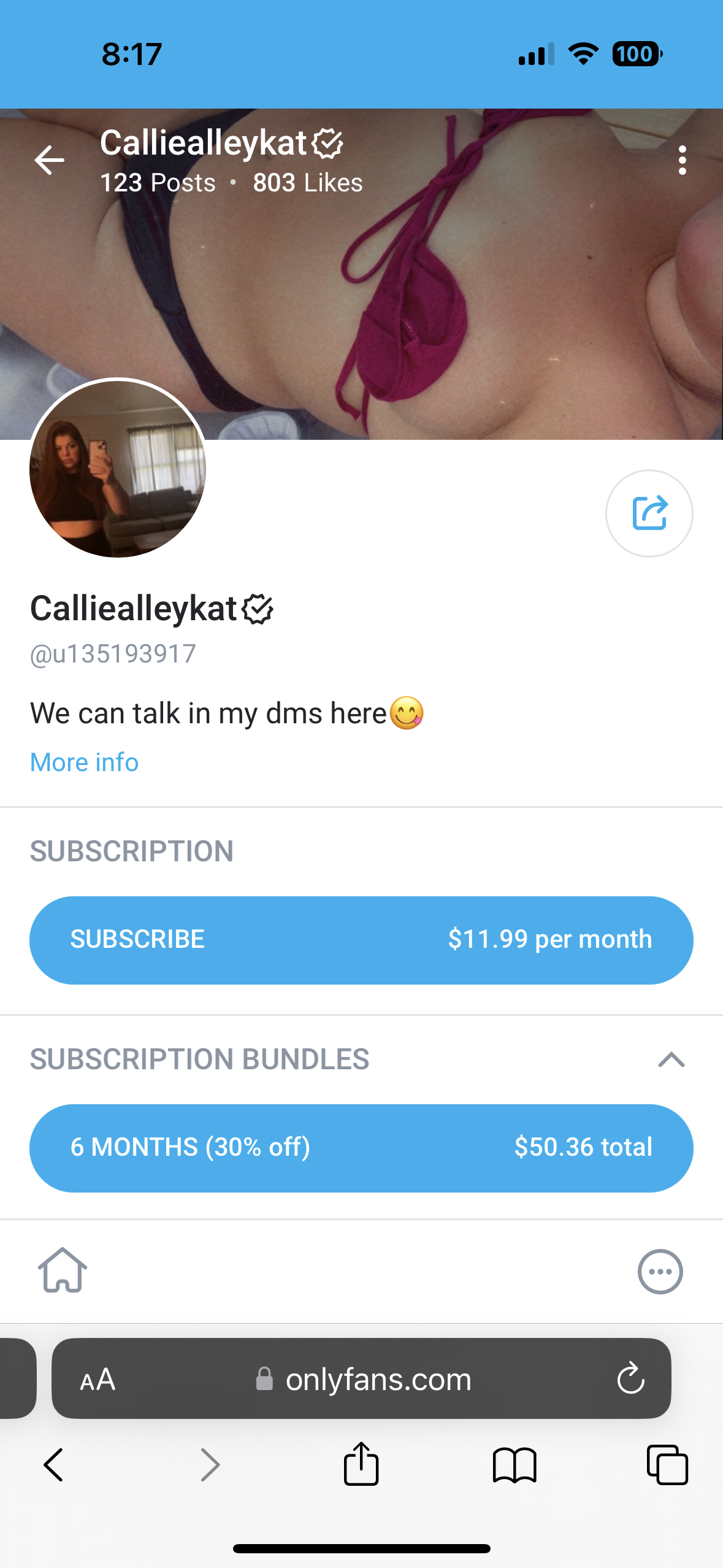Expand the More info link
The image size is (723, 1568).
coord(85,763)
